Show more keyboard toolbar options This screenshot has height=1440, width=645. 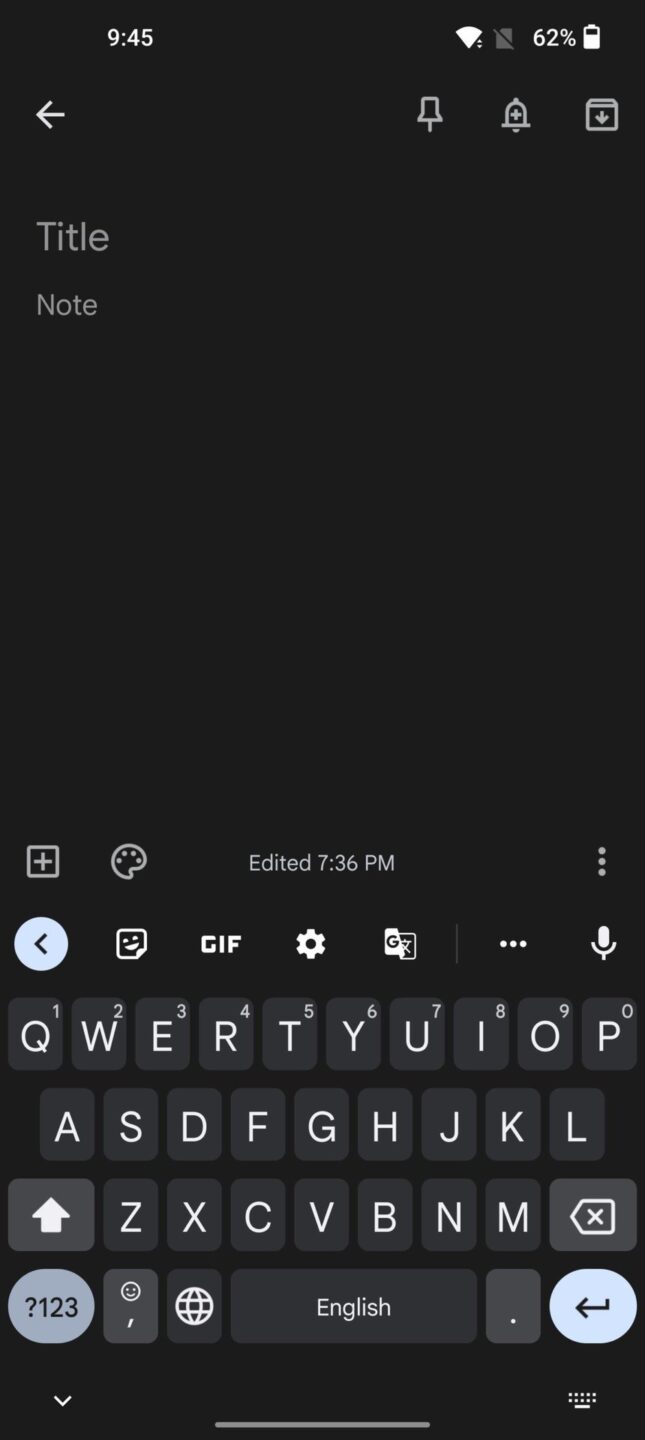click(x=513, y=943)
